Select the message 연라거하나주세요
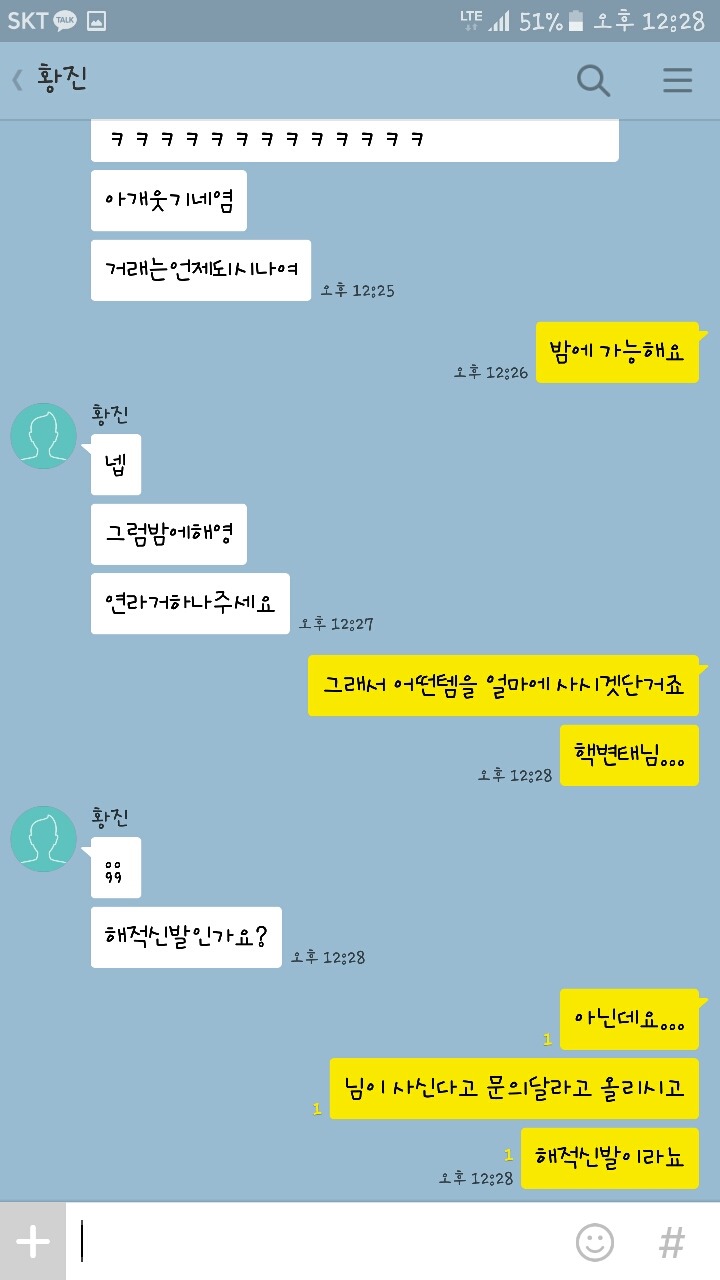This screenshot has height=1280, width=720. click(x=190, y=603)
